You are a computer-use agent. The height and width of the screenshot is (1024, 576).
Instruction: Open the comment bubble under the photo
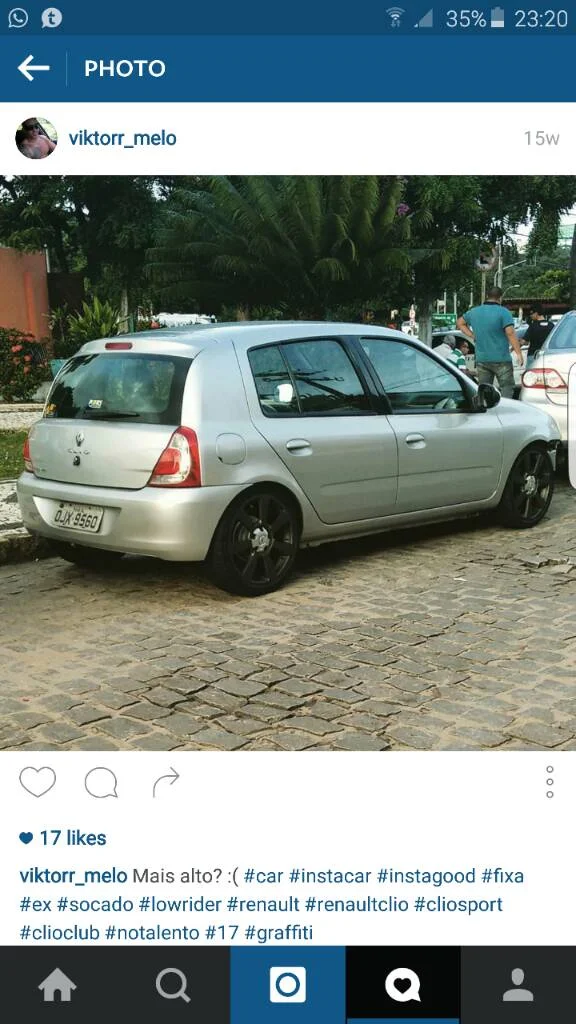point(101,782)
